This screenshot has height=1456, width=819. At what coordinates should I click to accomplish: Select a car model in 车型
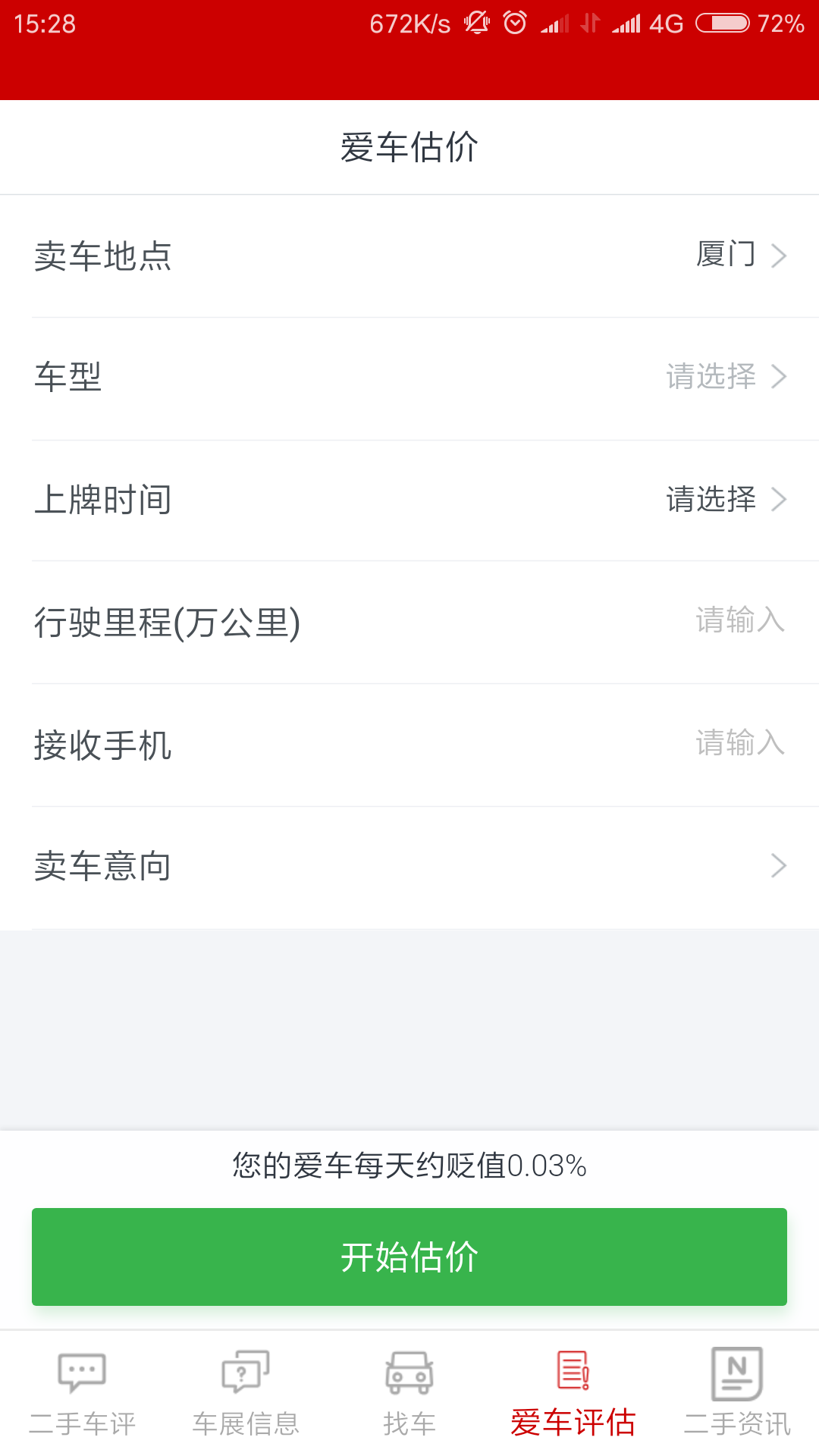coord(409,378)
